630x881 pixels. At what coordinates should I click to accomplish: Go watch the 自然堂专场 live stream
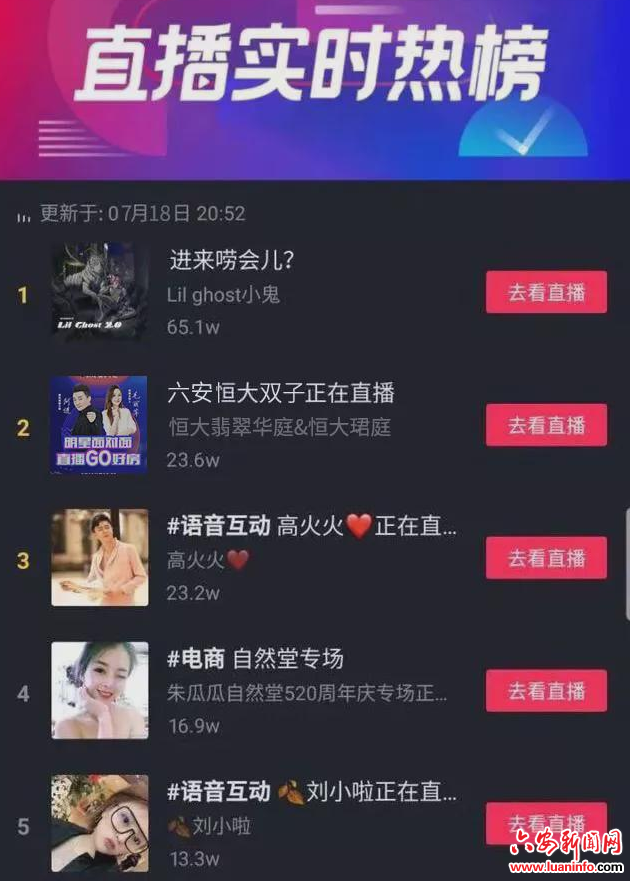click(x=546, y=691)
